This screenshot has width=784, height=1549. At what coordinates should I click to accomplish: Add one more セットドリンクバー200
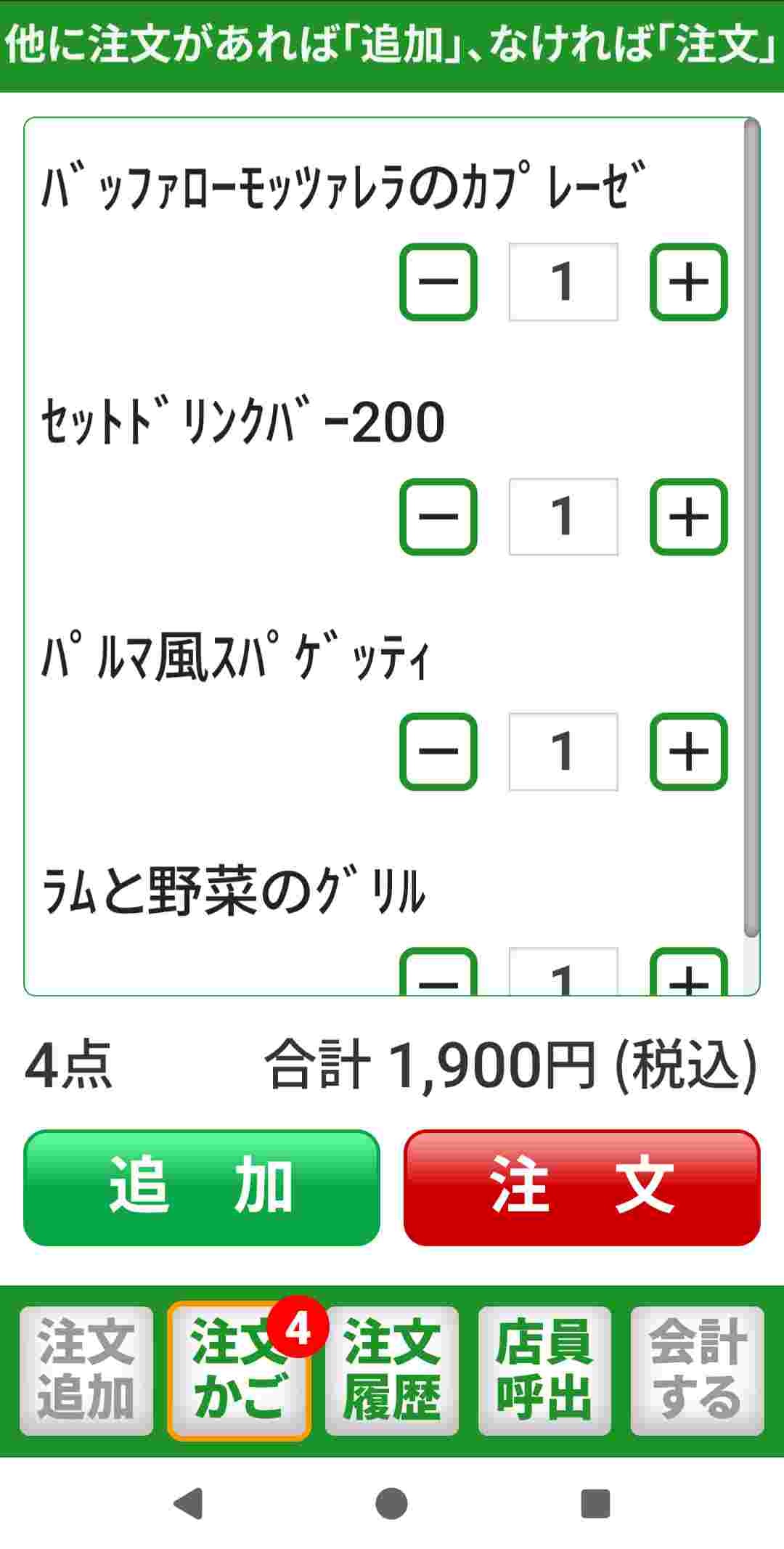coord(688,516)
